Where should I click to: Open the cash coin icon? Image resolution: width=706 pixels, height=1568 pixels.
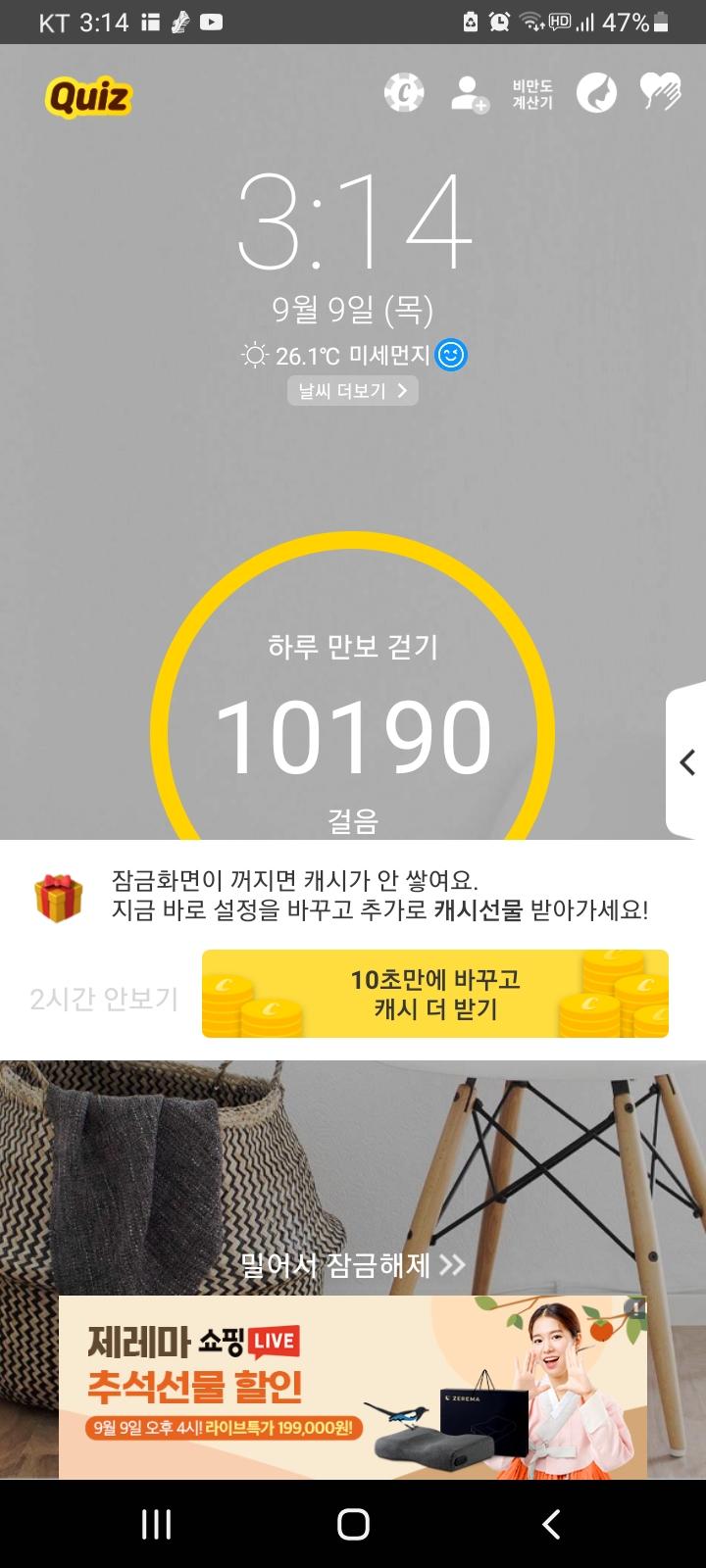click(x=403, y=94)
